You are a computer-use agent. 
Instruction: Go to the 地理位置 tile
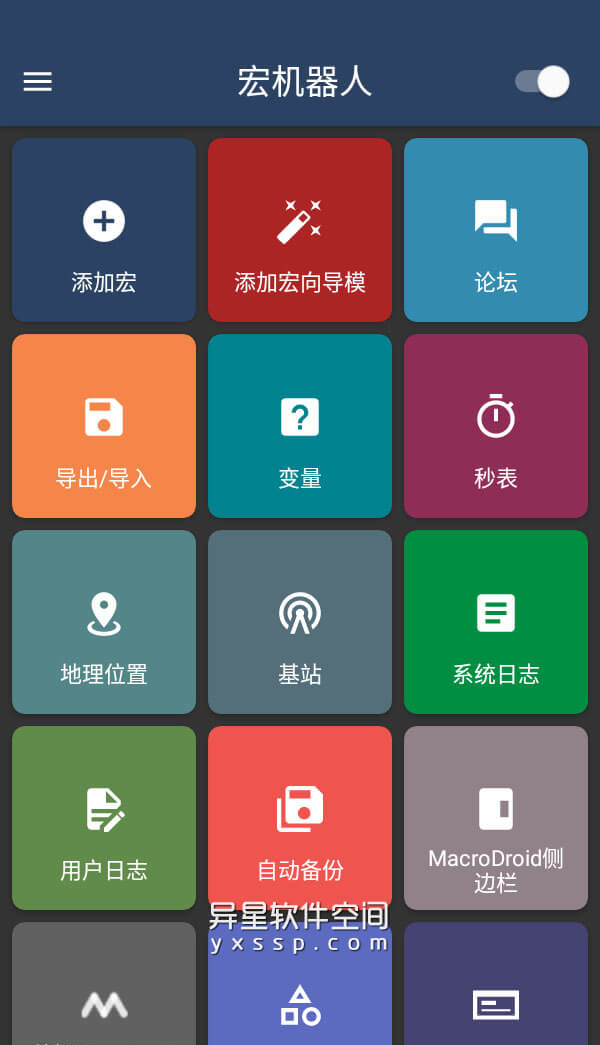tap(104, 622)
